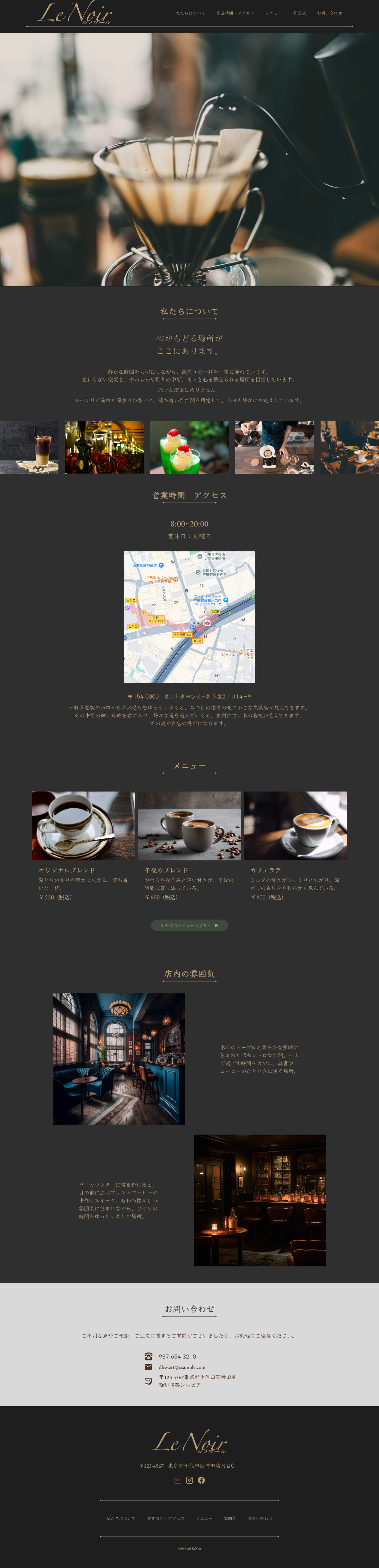Open the Instagram icon in the footer

click(189, 1480)
